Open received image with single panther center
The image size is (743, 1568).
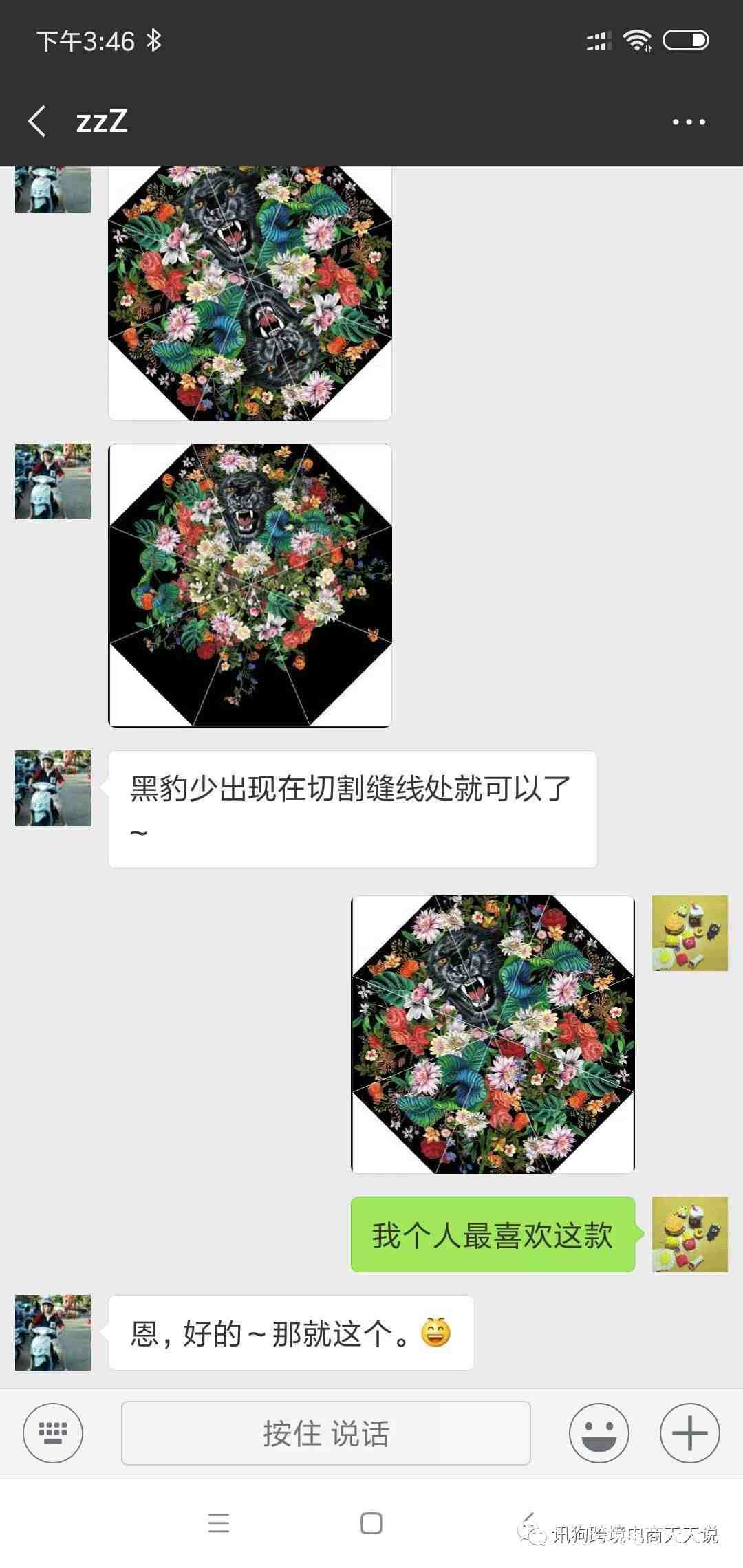pos(250,585)
